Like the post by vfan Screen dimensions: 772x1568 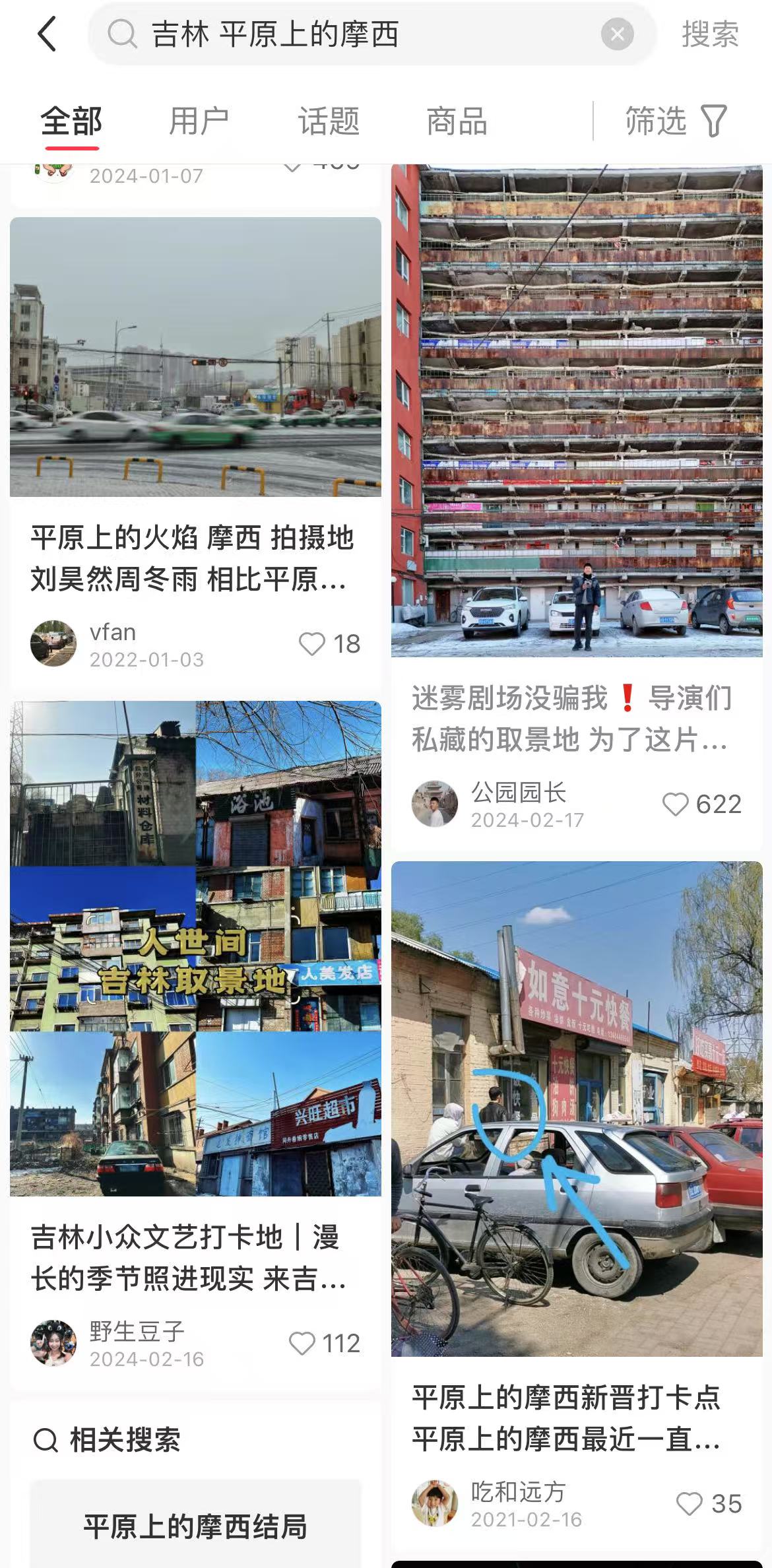click(x=312, y=644)
